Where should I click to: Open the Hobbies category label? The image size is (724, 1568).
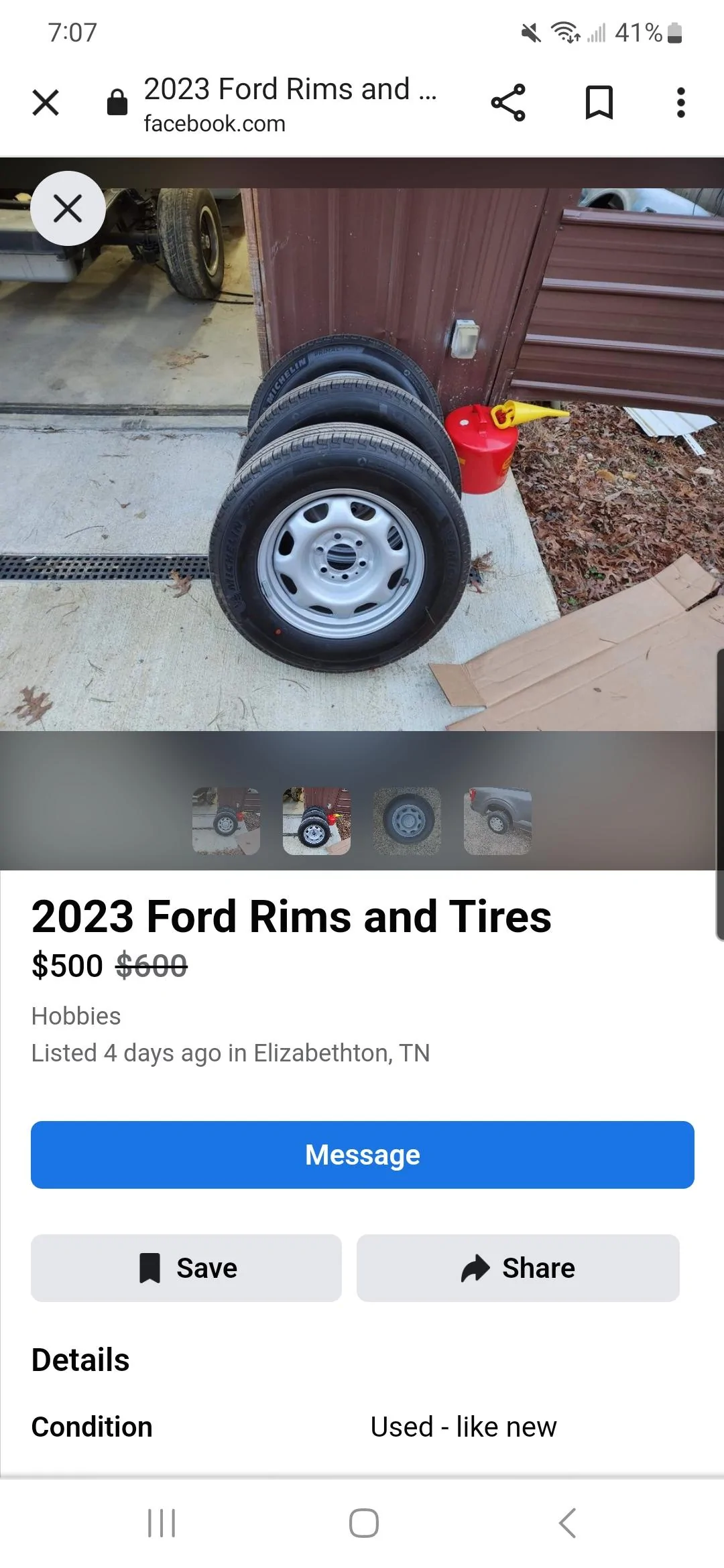click(76, 1016)
